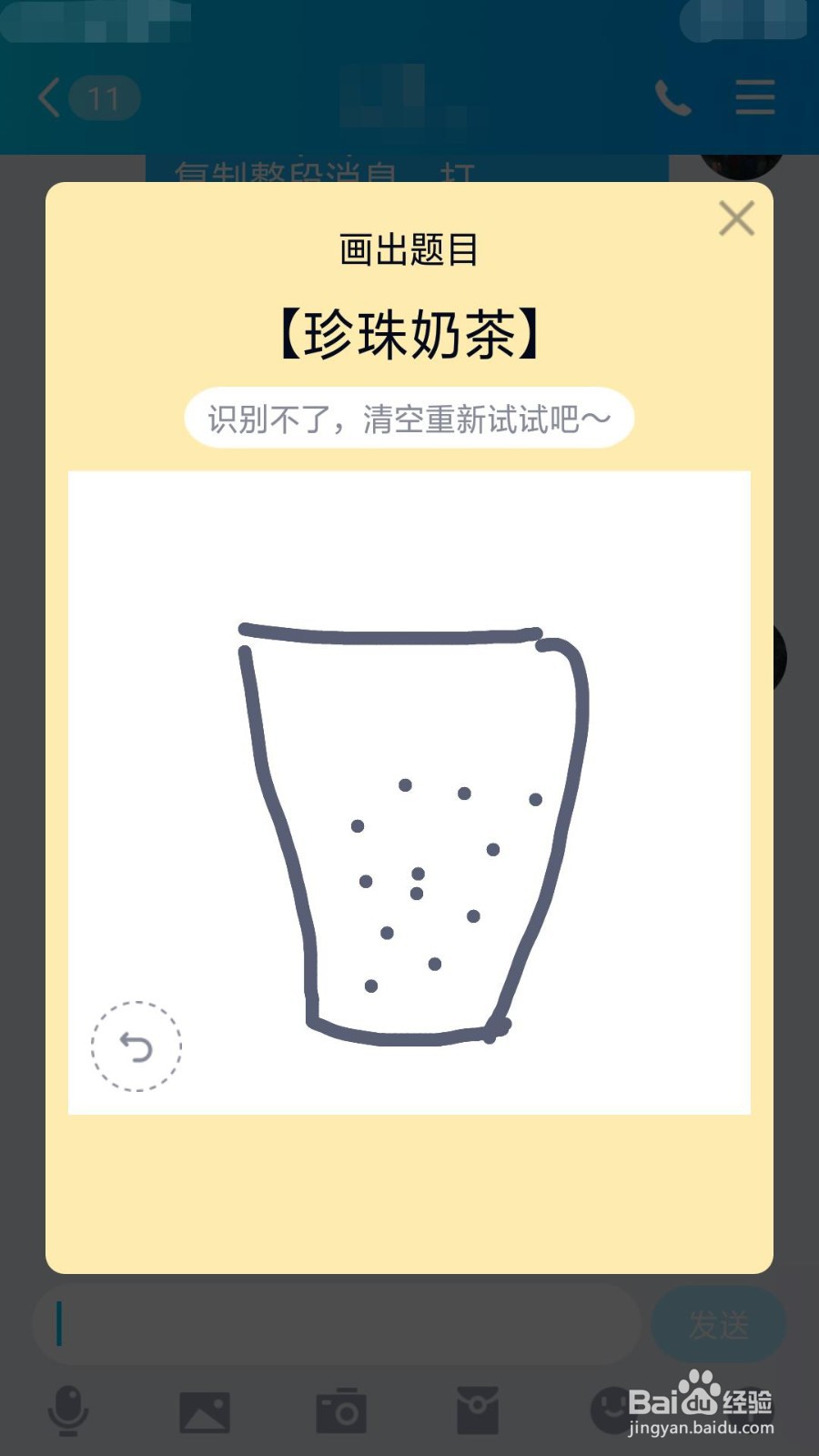The width and height of the screenshot is (819, 1456).
Task: Select the topic title 珍珠奶茶
Action: click(409, 332)
